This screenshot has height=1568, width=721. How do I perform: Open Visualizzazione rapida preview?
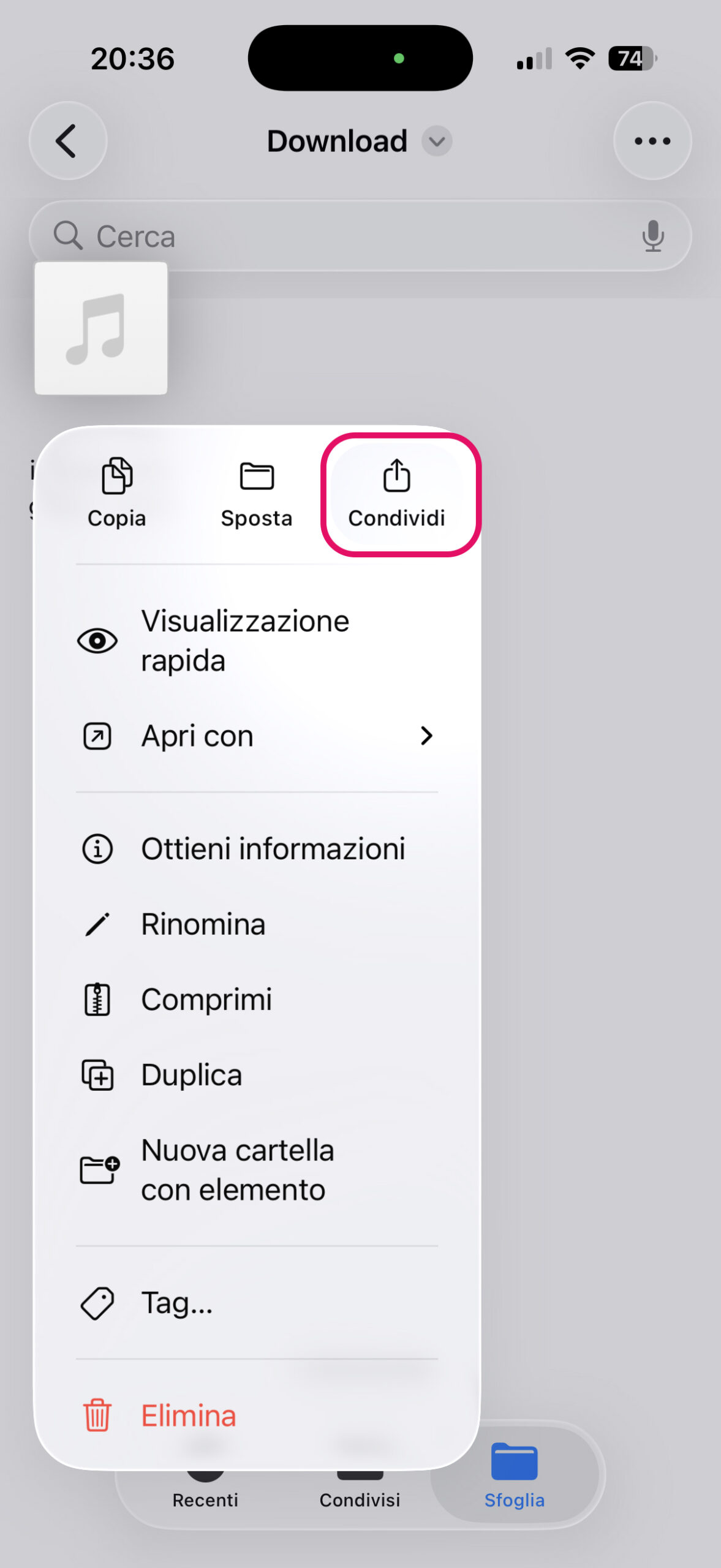(245, 641)
